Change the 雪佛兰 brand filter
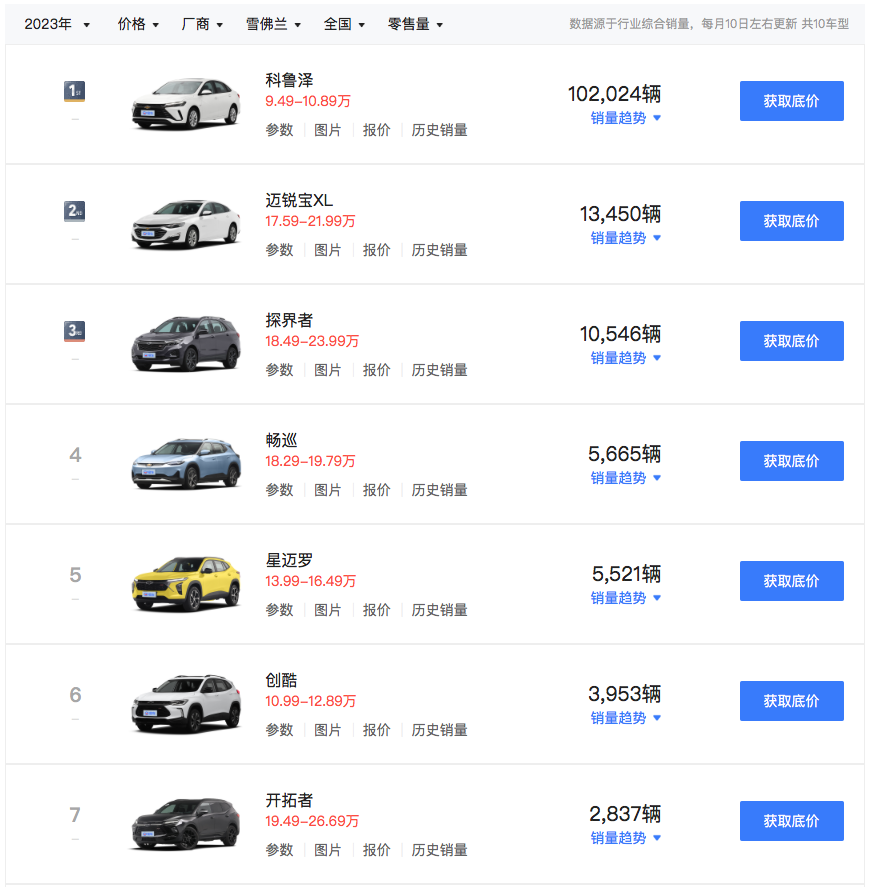Screen dimensions: 869x887 273,24
